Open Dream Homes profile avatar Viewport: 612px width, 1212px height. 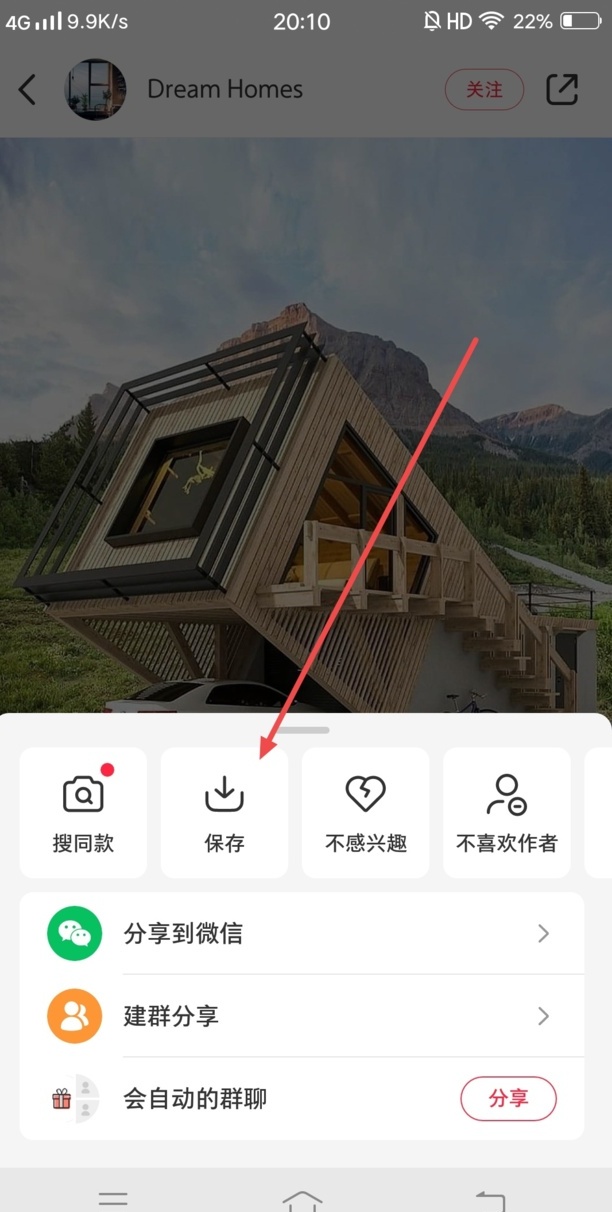(95, 90)
